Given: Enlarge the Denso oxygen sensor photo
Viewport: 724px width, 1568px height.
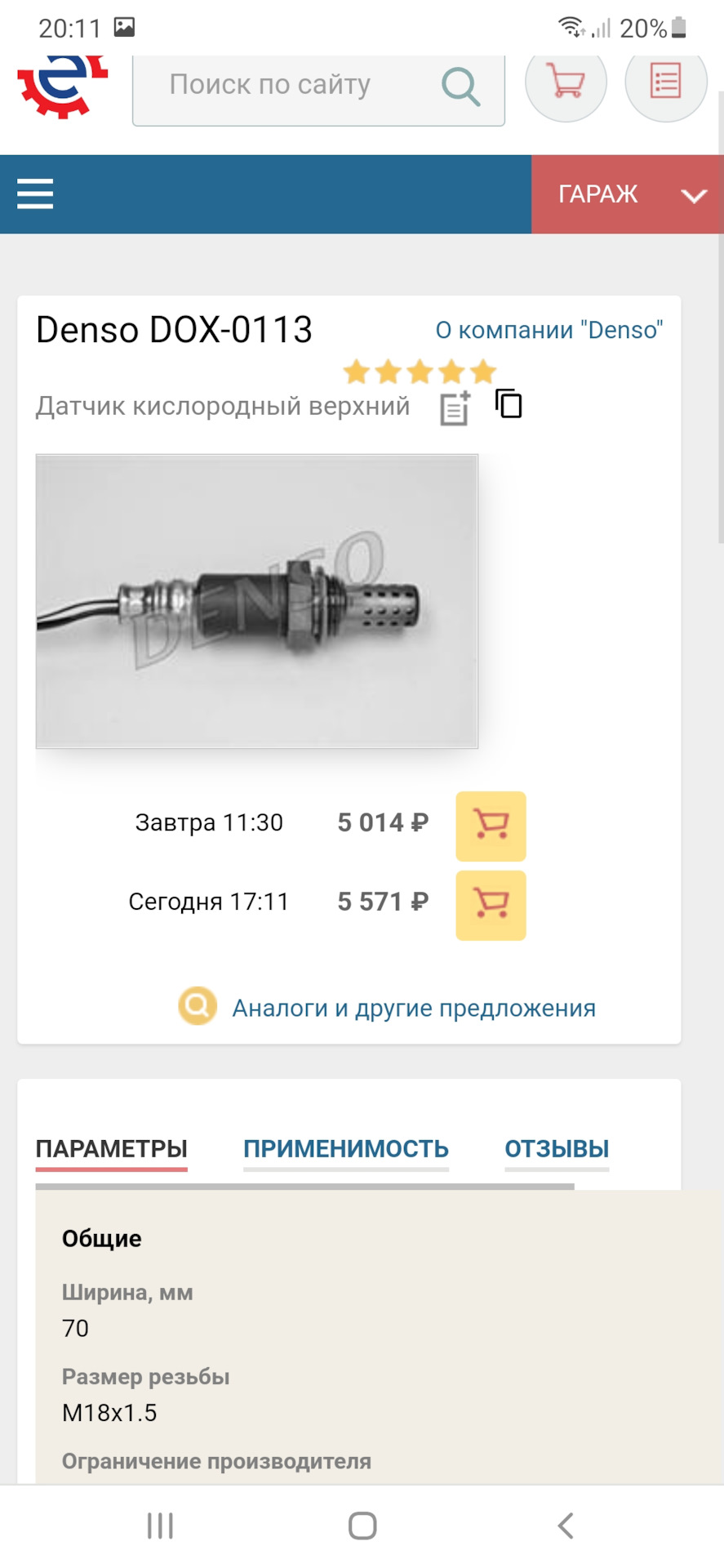Looking at the screenshot, I should [x=256, y=600].
